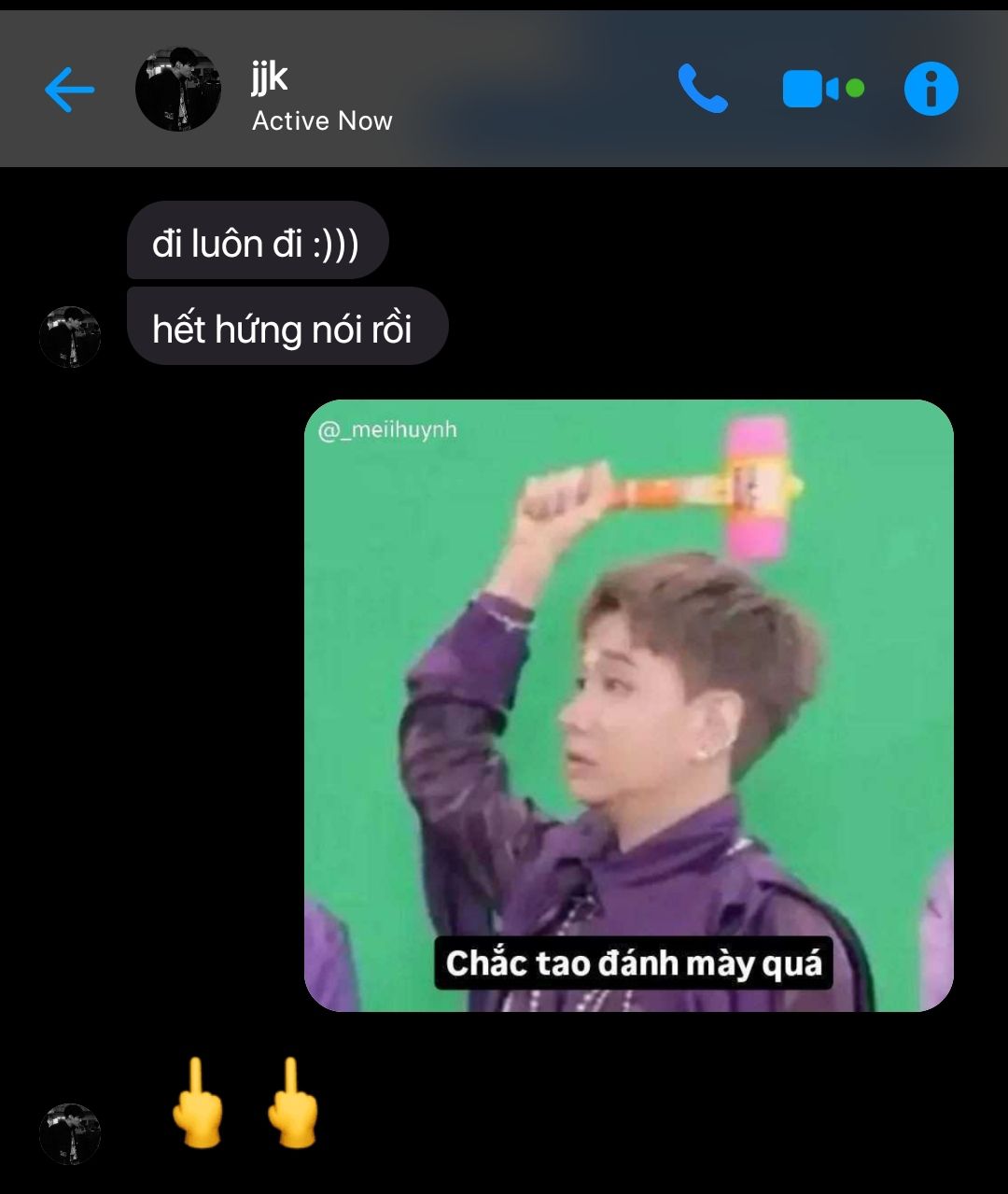Image resolution: width=1008 pixels, height=1194 pixels.
Task: Start a voice call with jjk
Action: pyautogui.click(x=702, y=89)
